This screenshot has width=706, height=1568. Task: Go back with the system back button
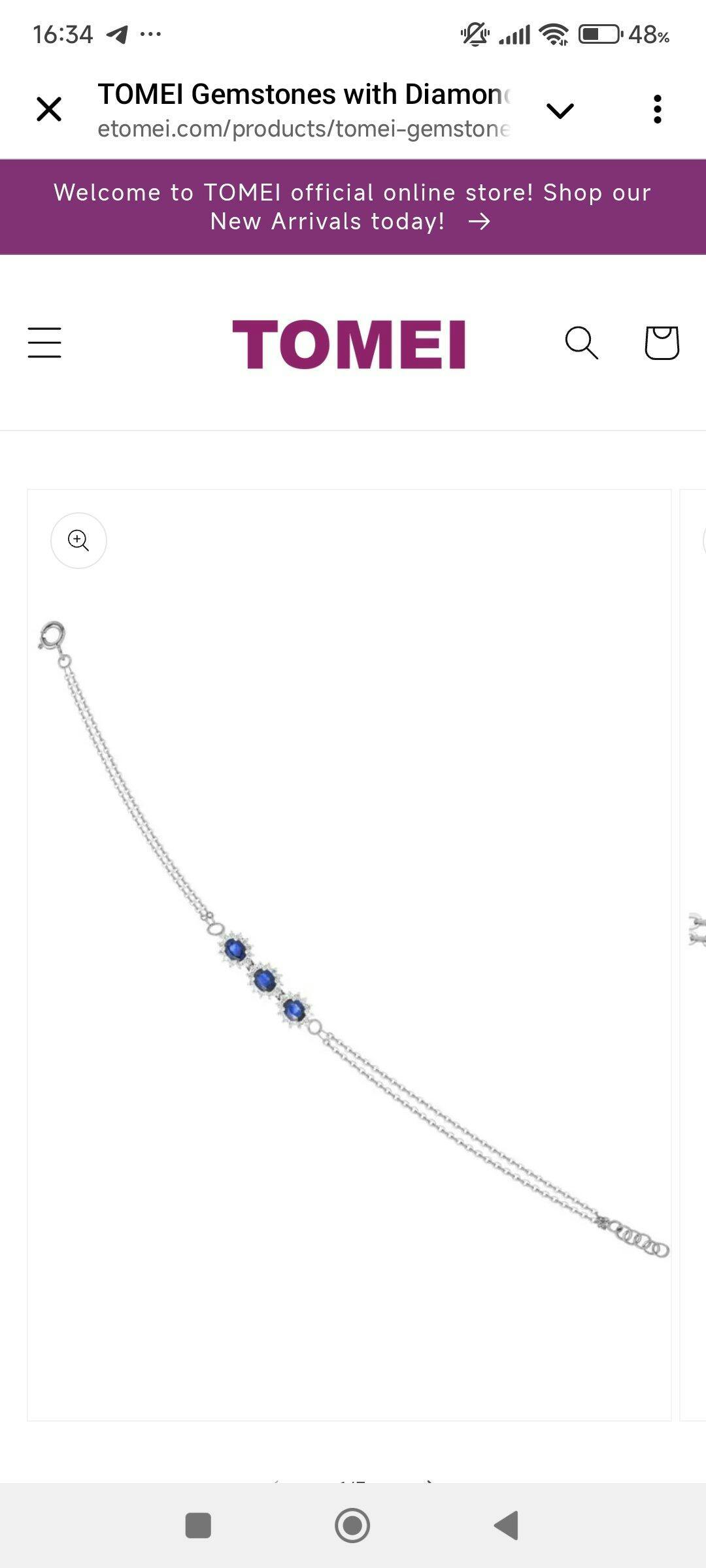(x=507, y=1526)
